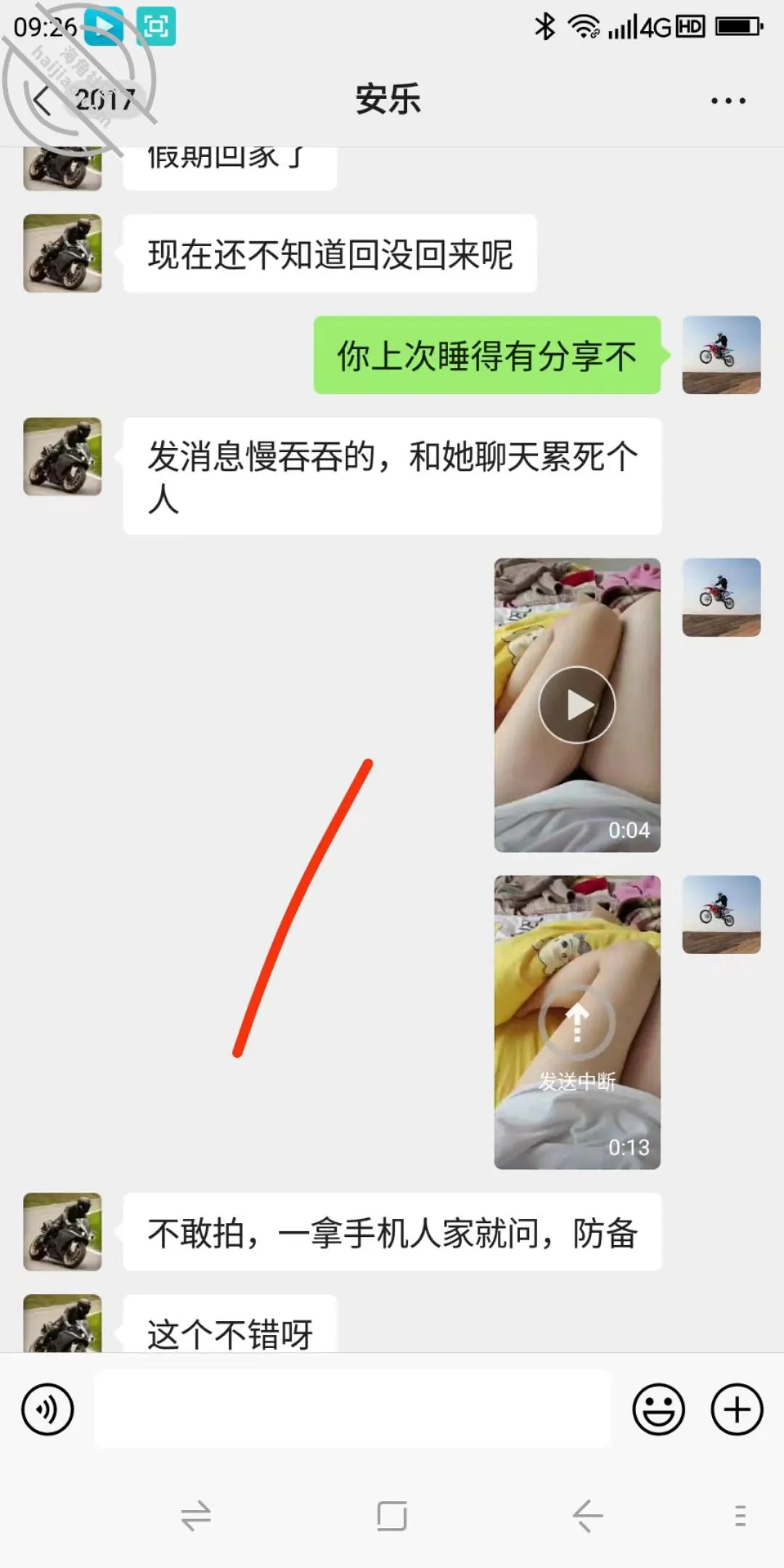Screen dimensions: 784x1568
Task: Tap the system back arrow
Action: tap(587, 1516)
